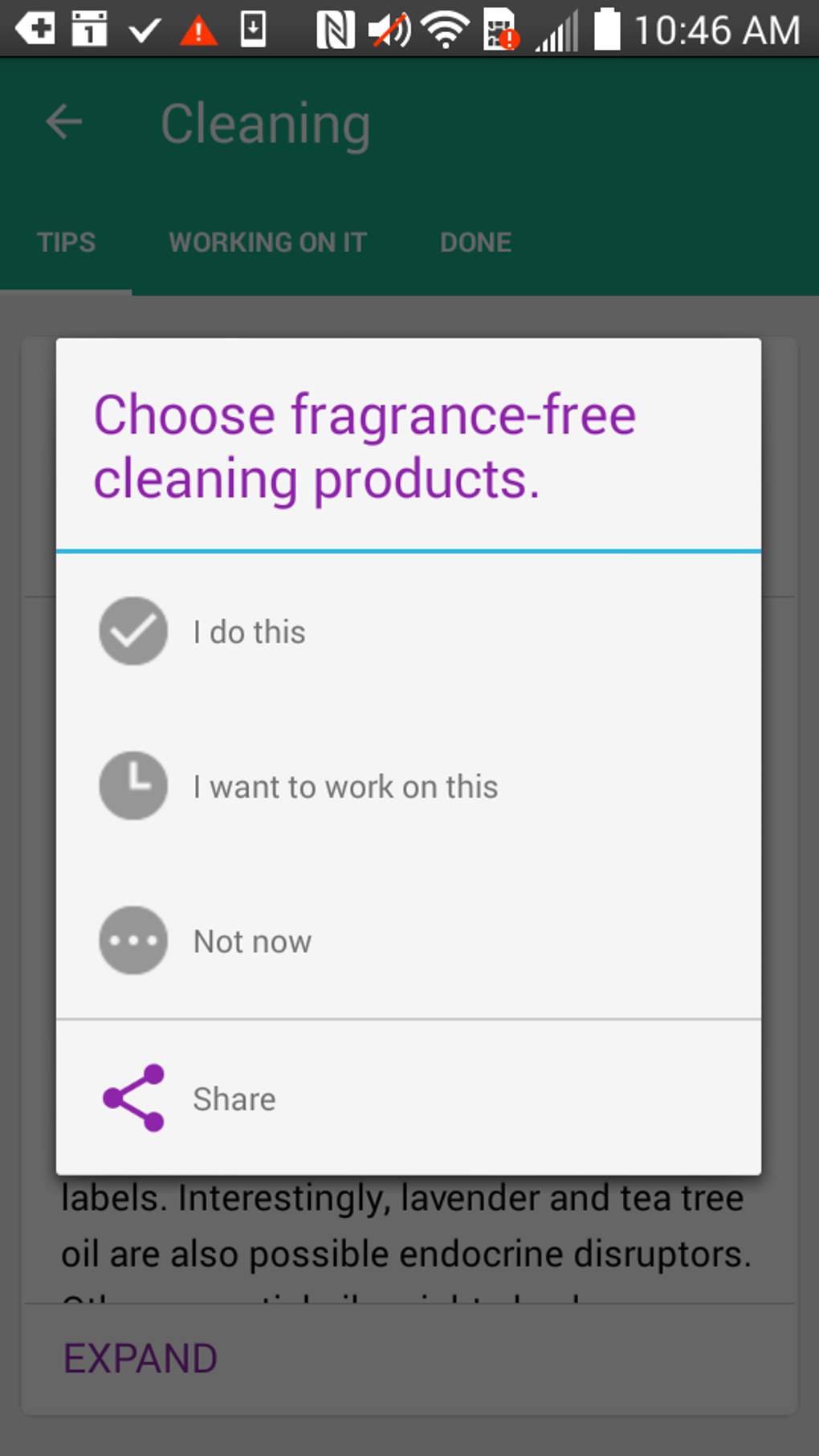Pick the 'Not now' option
This screenshot has width=819, height=1456.
408,940
